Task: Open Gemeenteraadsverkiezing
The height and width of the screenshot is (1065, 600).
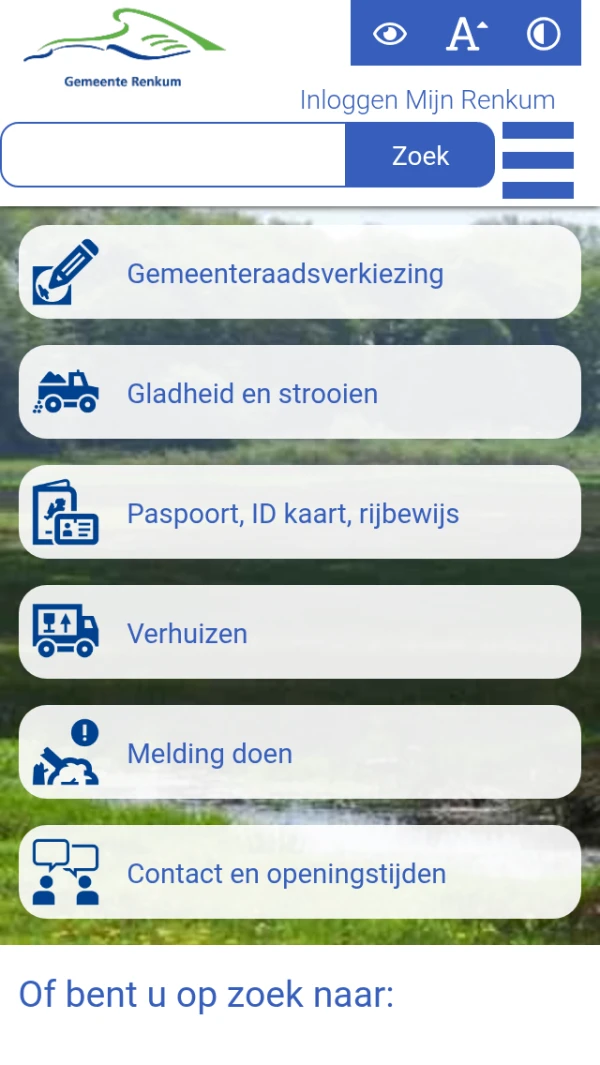Action: pyautogui.click(x=300, y=273)
